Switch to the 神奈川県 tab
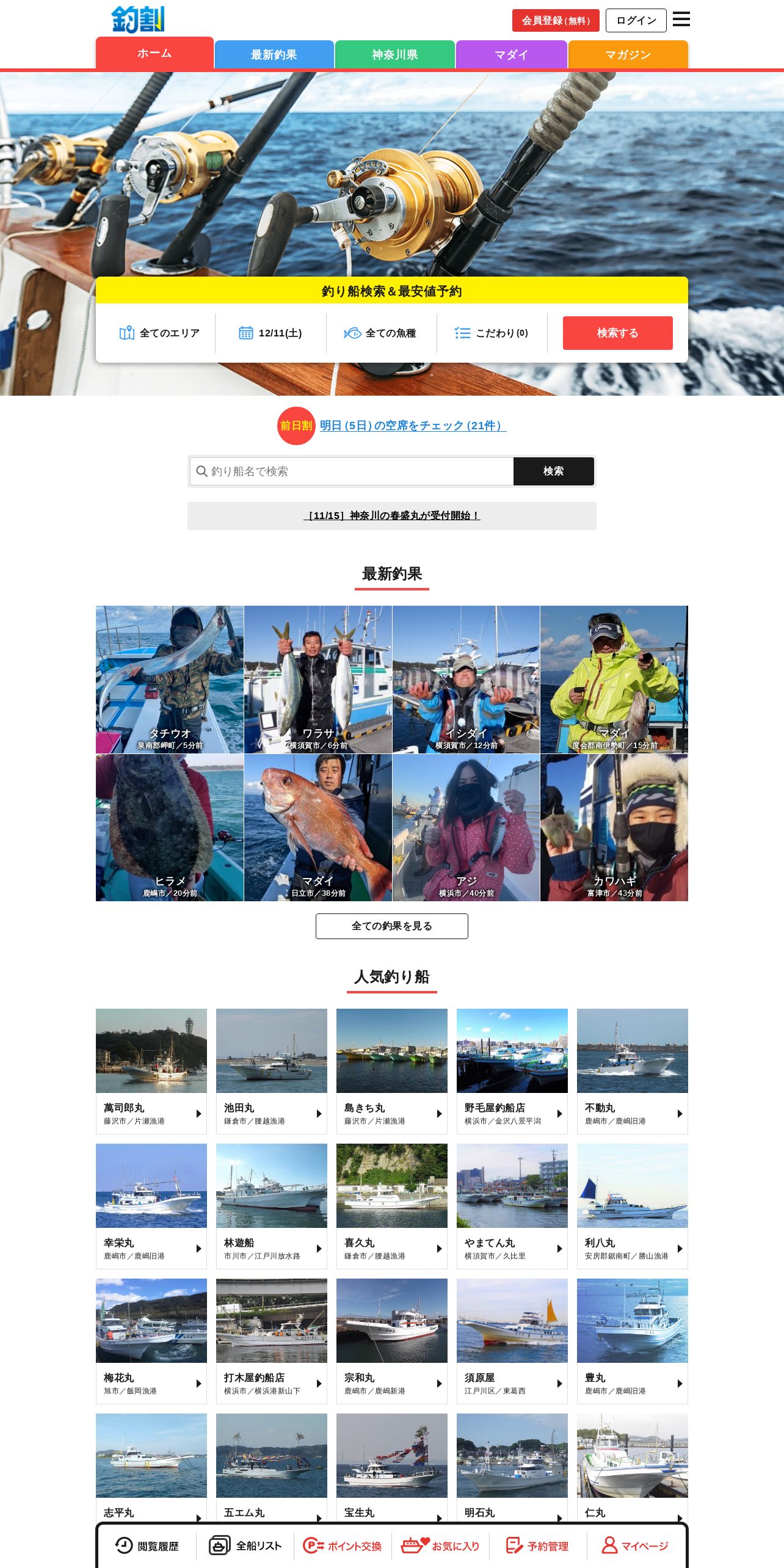The width and height of the screenshot is (784, 1568). [x=394, y=54]
